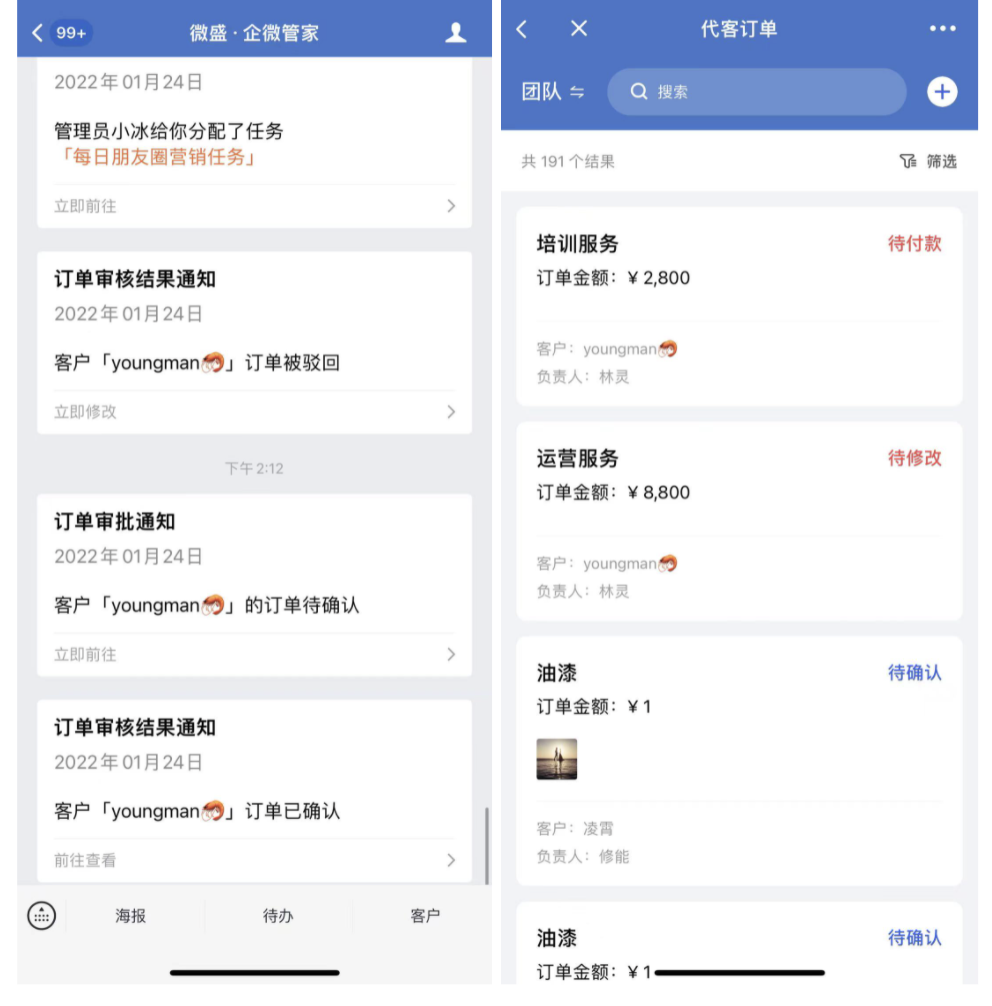This screenshot has height=1006, width=992.
Task: Open 立即前往 under 每日朋友圈营销任务
Action: coord(254,206)
